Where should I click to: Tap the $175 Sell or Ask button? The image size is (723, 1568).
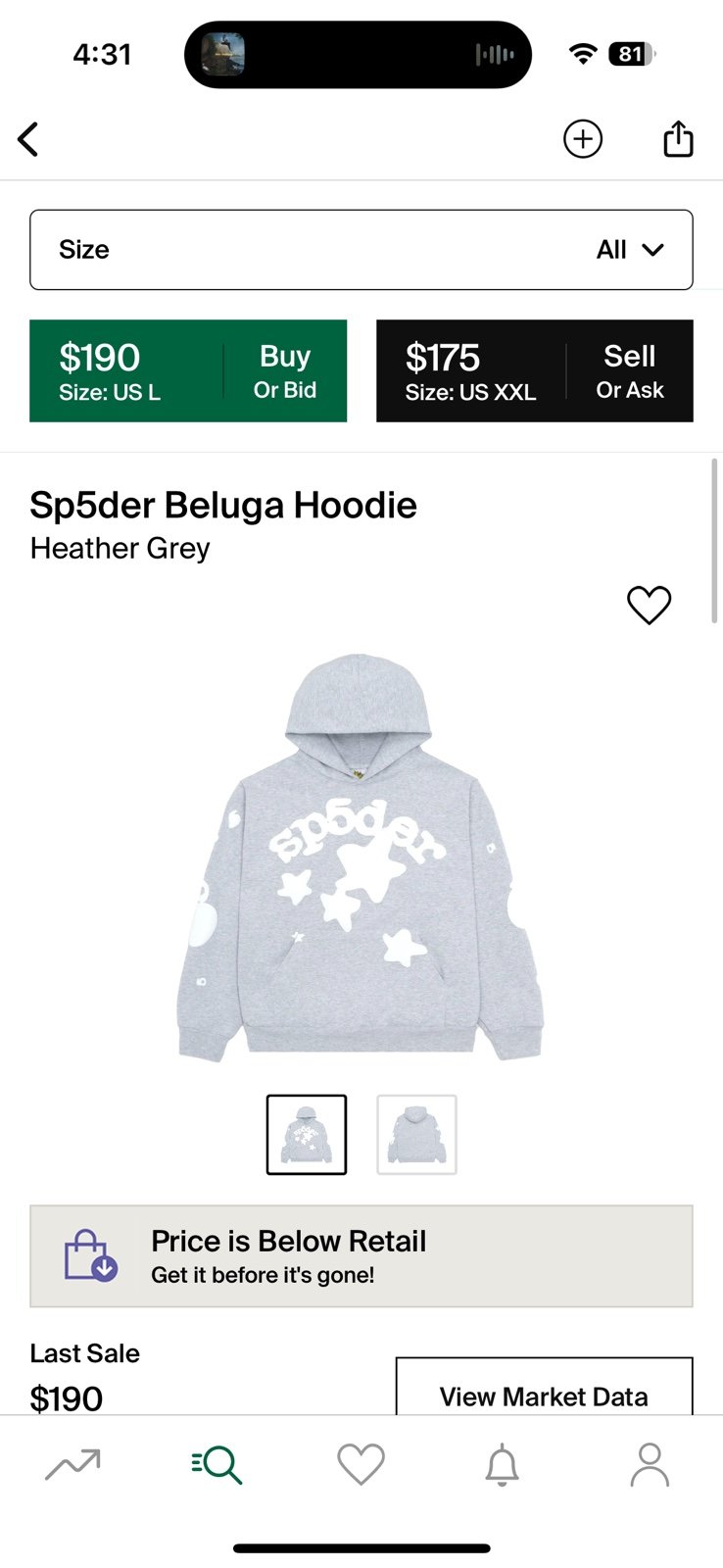(x=535, y=371)
